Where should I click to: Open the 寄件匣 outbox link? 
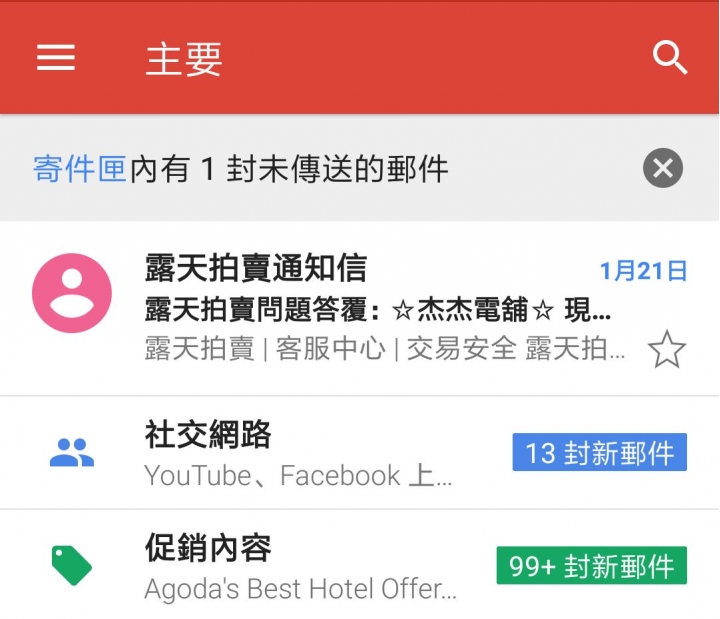point(79,169)
